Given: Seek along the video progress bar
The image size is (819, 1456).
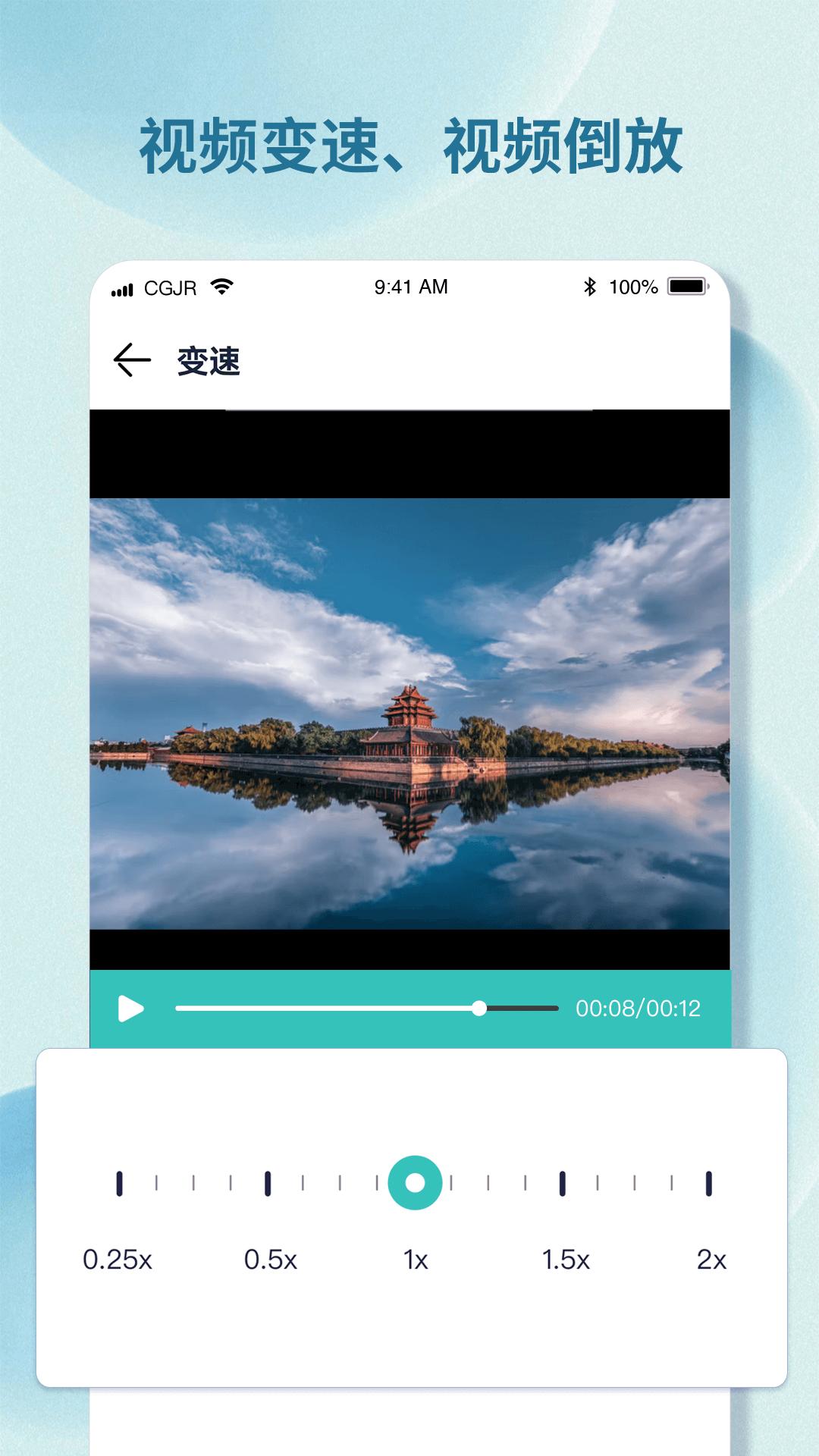Looking at the screenshot, I should 364,1007.
